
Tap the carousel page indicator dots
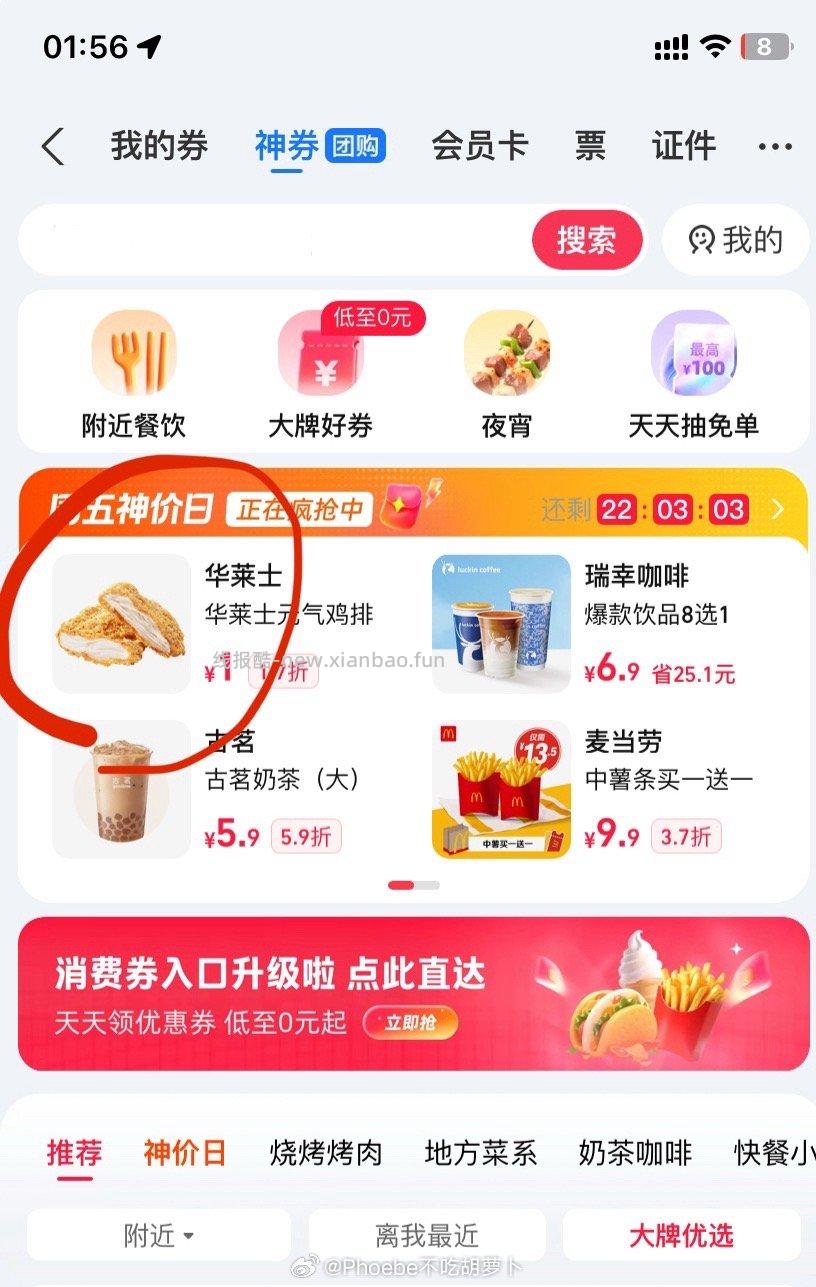(410, 886)
